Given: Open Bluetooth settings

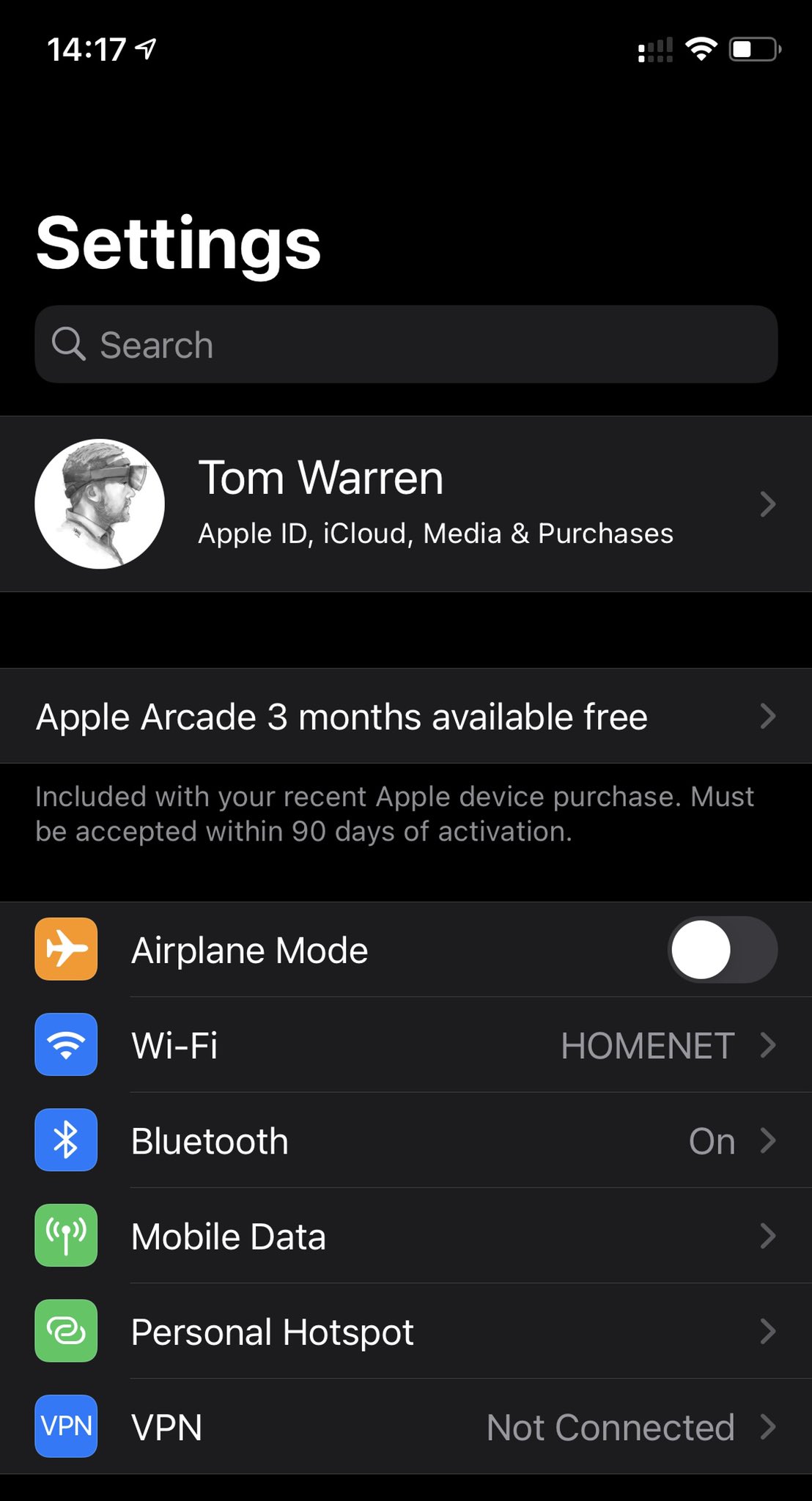Looking at the screenshot, I should pyautogui.click(x=405, y=1141).
